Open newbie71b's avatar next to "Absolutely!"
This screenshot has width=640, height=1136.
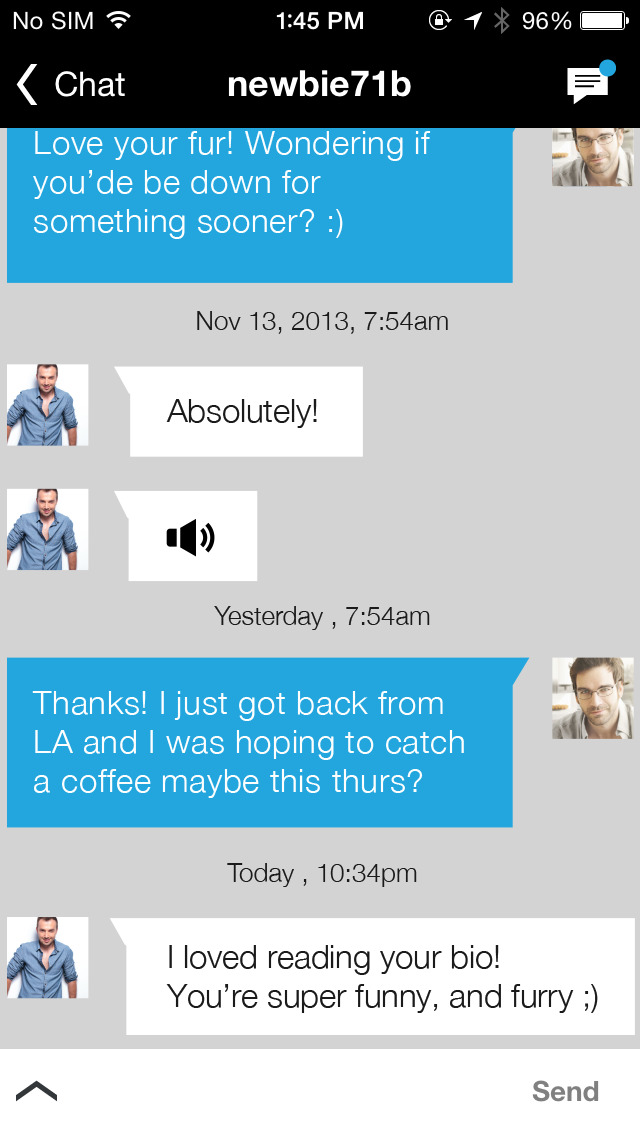coord(48,405)
